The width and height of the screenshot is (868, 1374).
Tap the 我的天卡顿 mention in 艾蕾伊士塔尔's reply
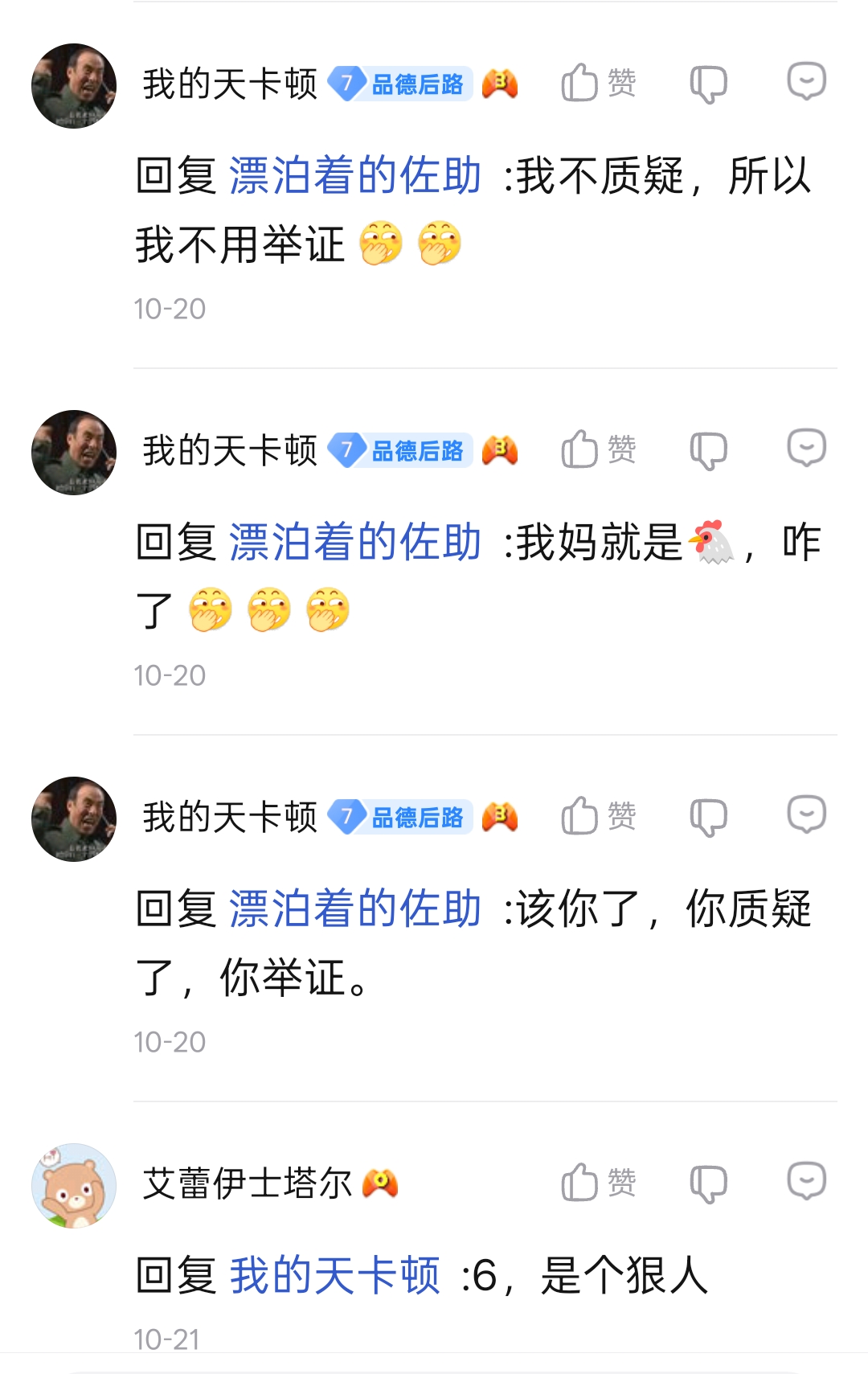tap(334, 1275)
